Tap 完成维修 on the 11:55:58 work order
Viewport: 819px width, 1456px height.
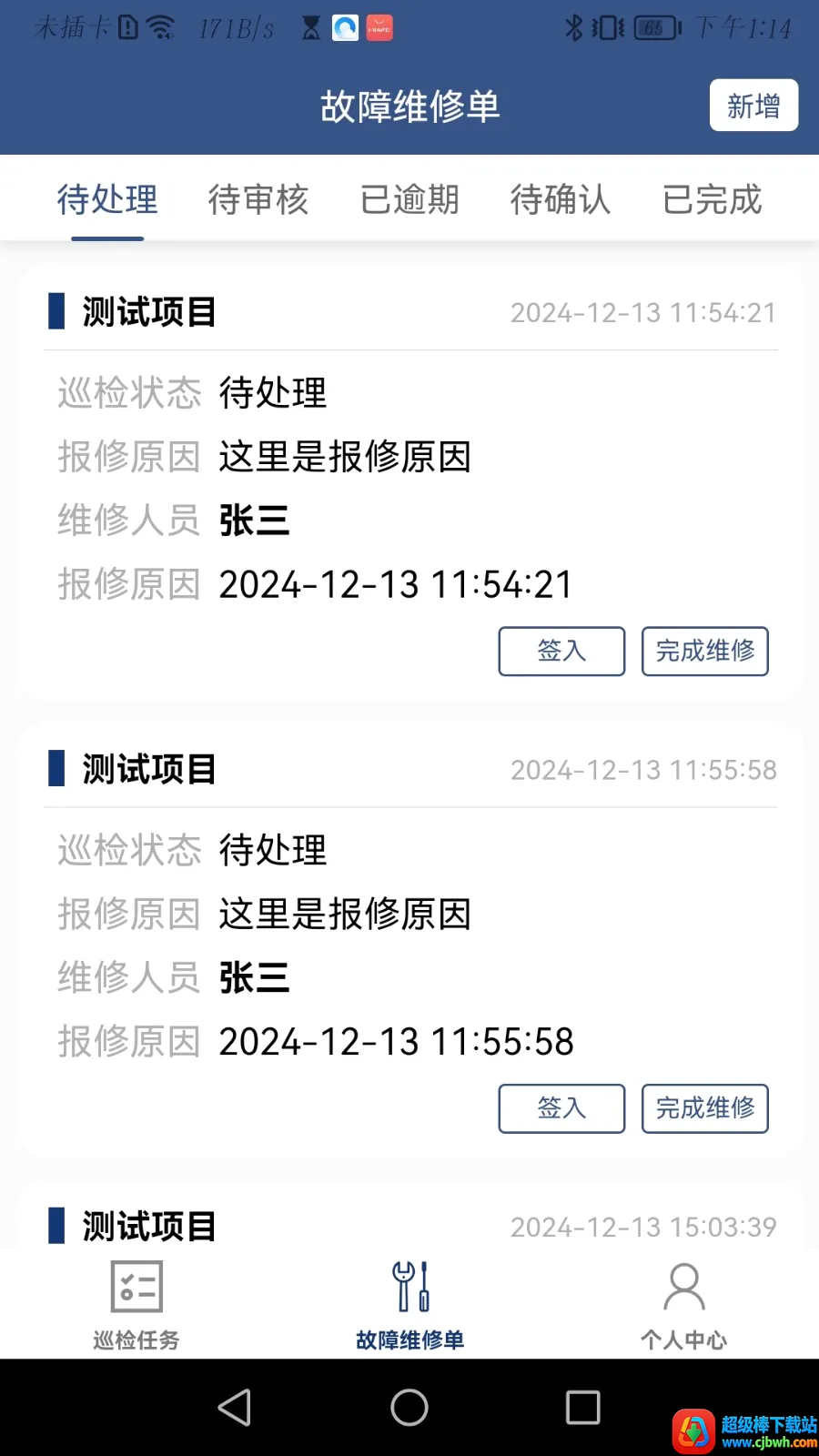705,1108
